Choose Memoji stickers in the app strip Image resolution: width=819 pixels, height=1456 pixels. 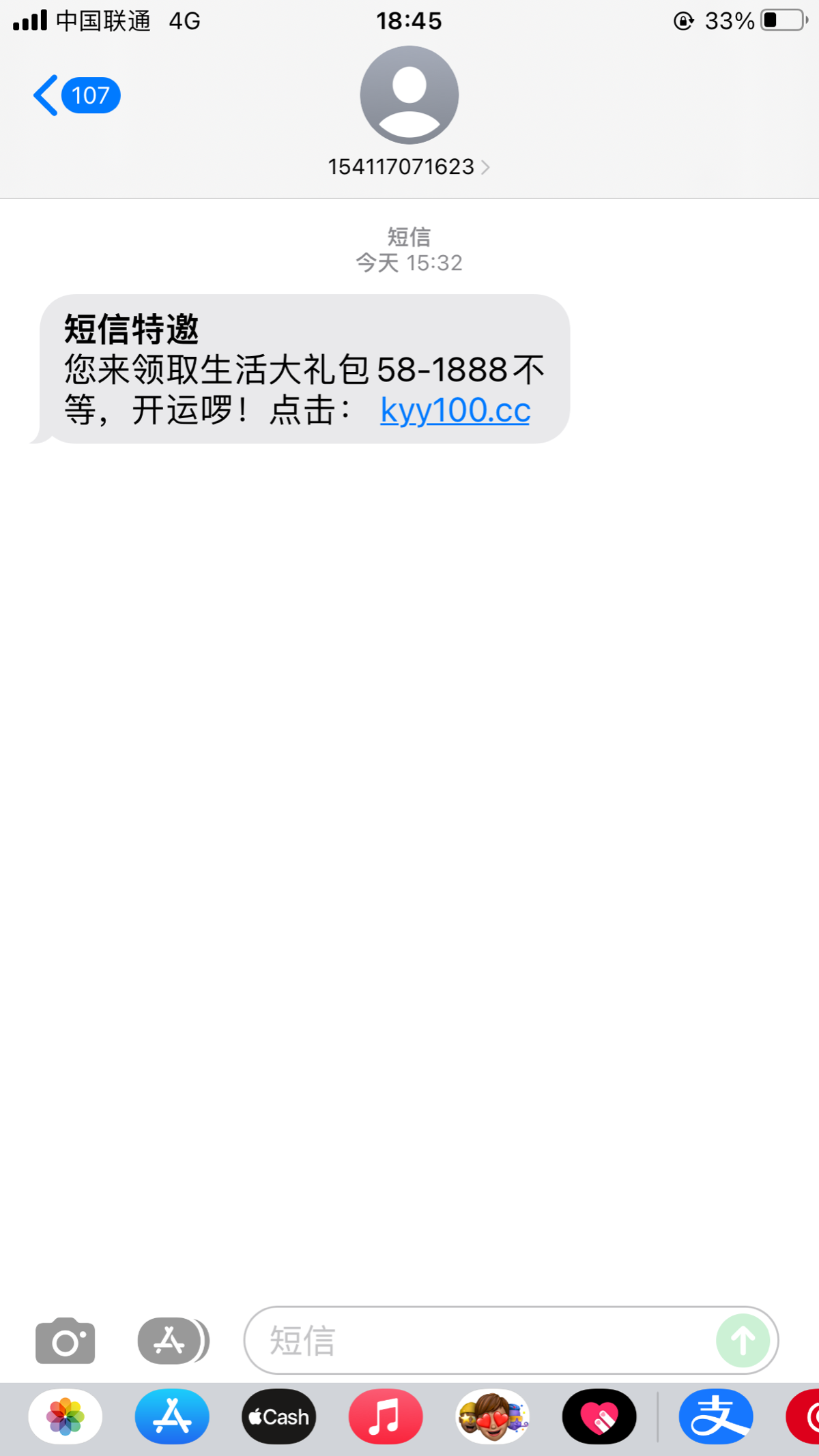coord(493,1417)
